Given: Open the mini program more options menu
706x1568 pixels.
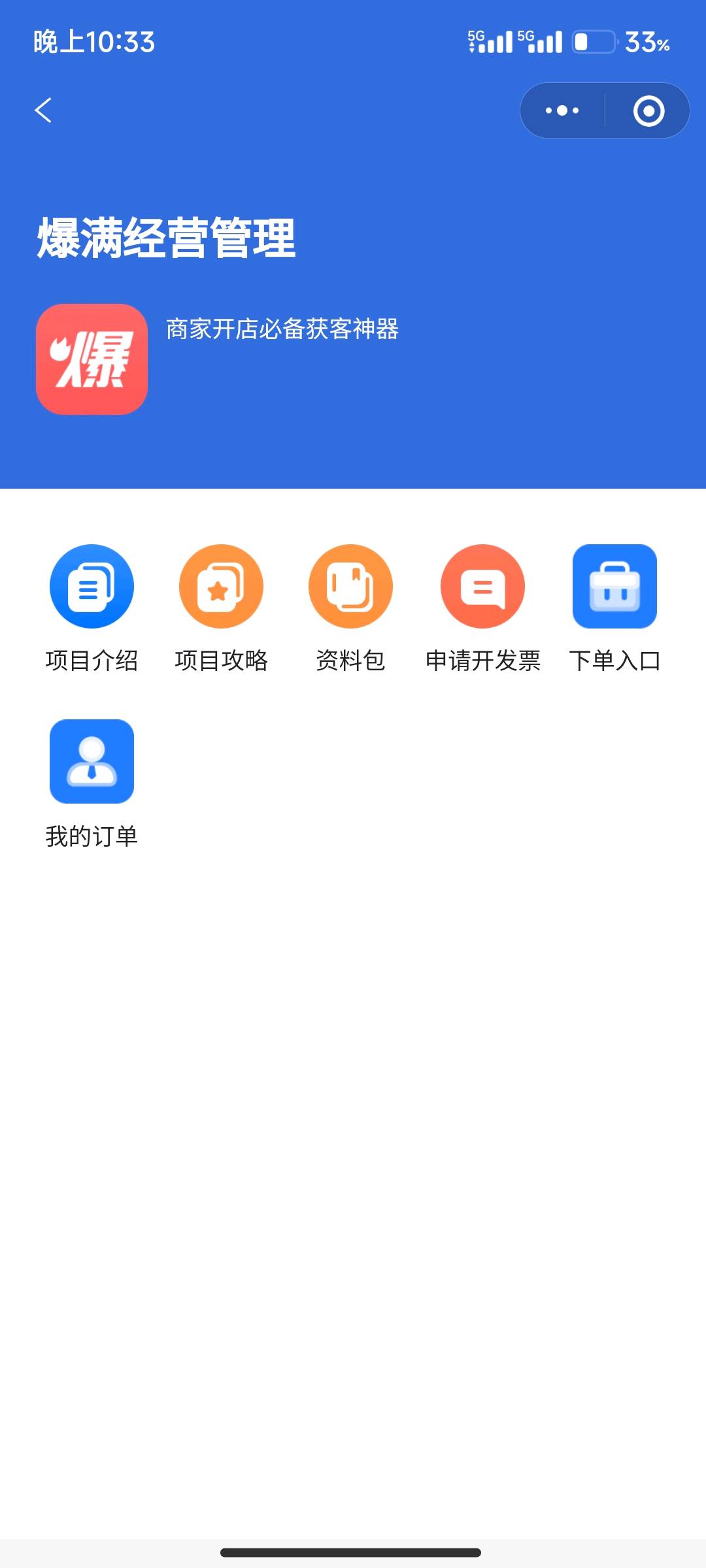Looking at the screenshot, I should pyautogui.click(x=562, y=110).
